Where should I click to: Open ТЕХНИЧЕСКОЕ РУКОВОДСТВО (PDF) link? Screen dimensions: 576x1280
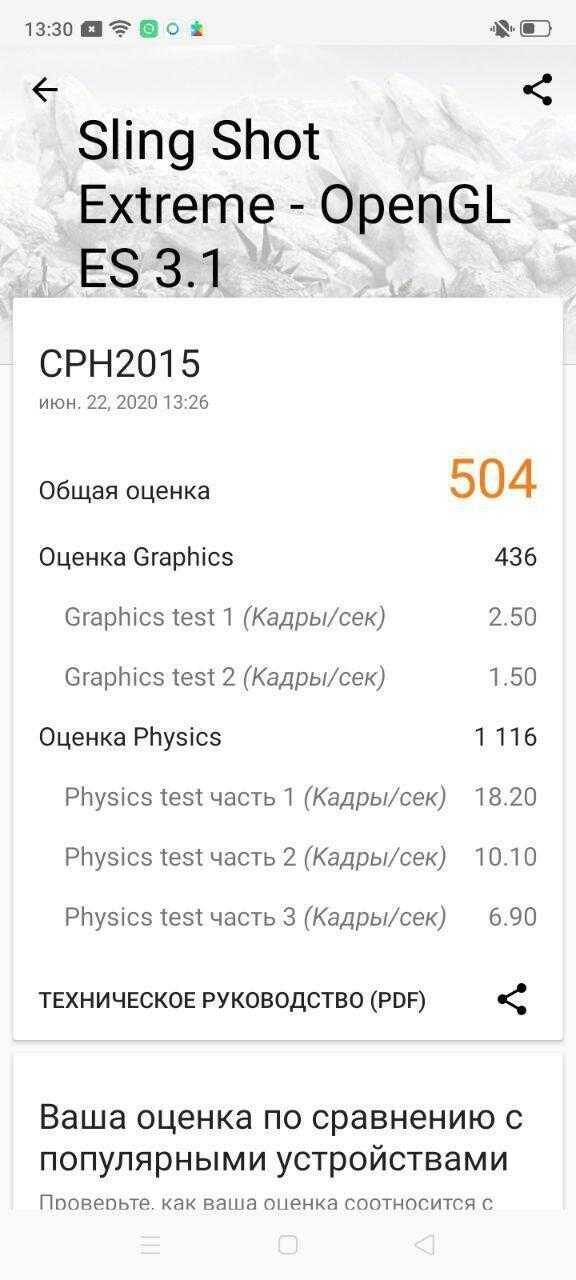click(x=232, y=1001)
